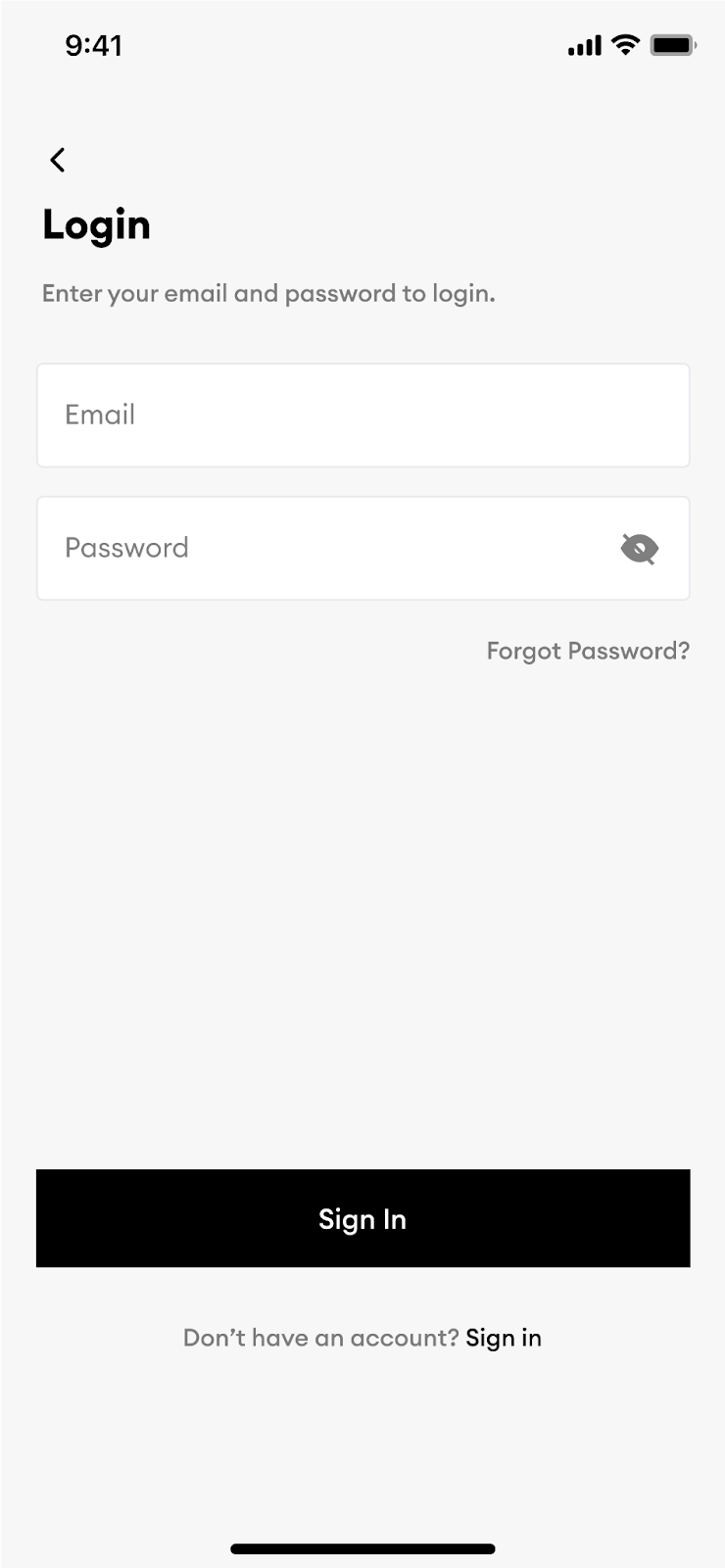Open the Sign in link beside "Don't have an account?"
Screen dimensions: 725x1568
point(504,1338)
